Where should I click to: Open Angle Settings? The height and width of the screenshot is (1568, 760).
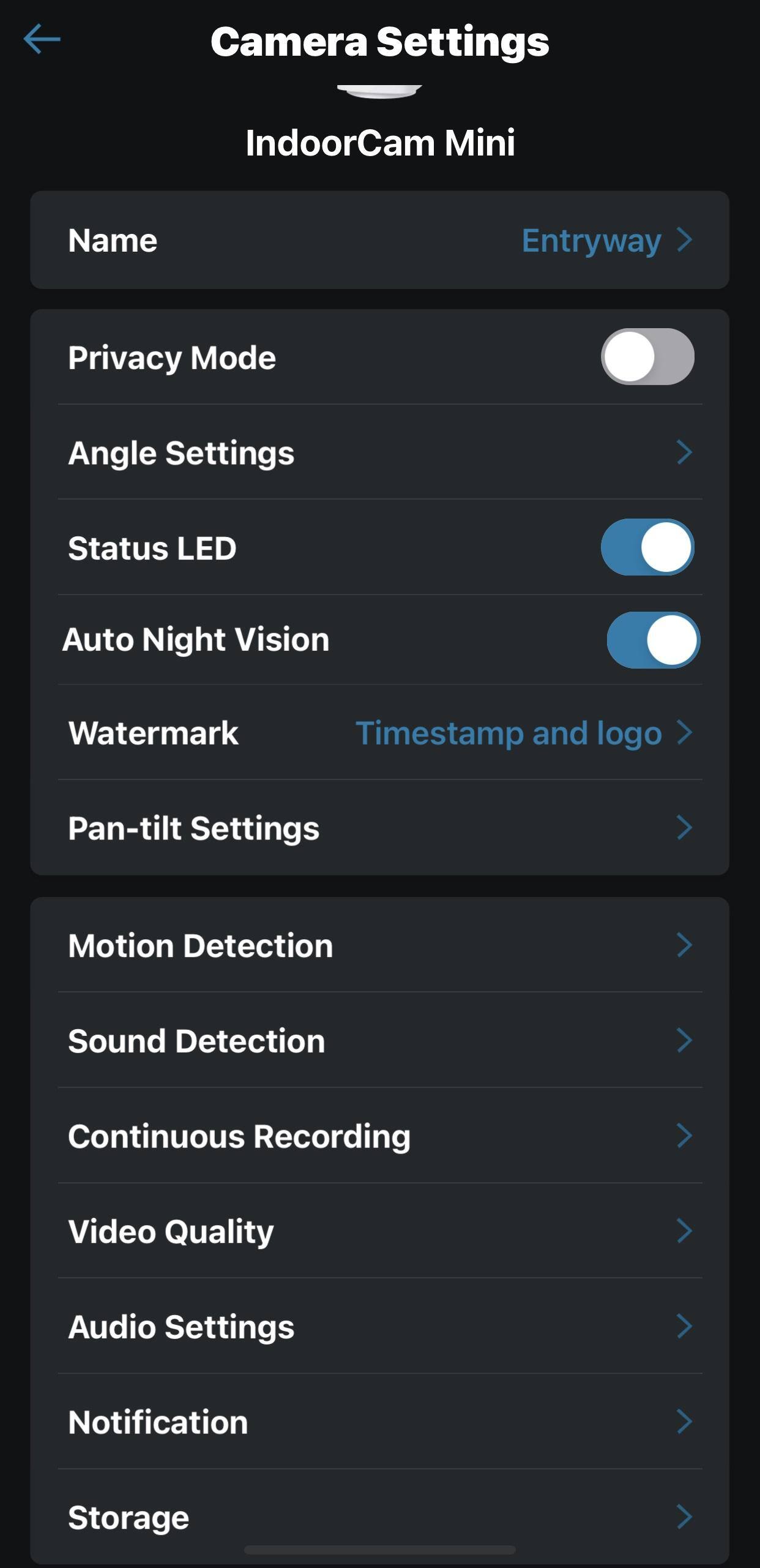379,452
